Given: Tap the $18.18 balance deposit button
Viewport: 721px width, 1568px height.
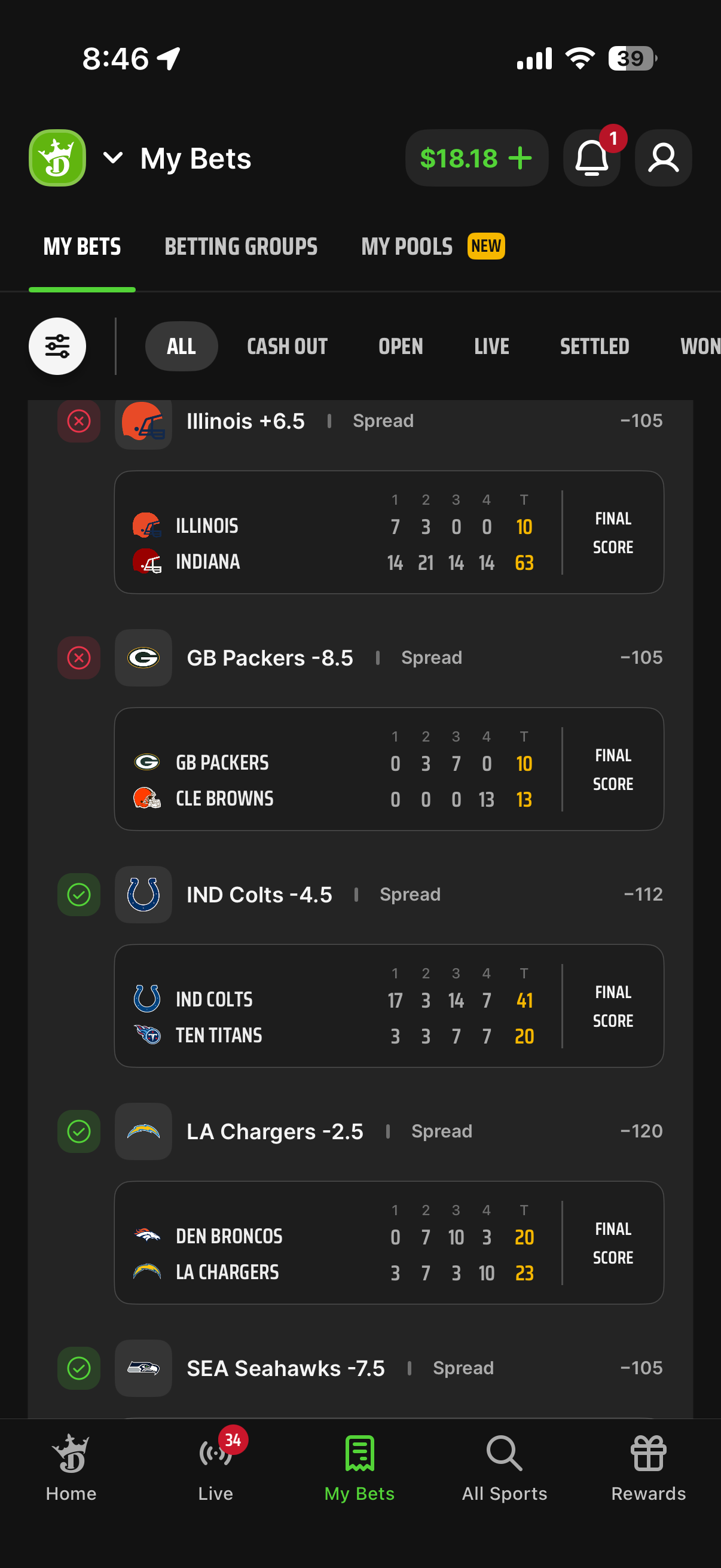Looking at the screenshot, I should pos(476,158).
